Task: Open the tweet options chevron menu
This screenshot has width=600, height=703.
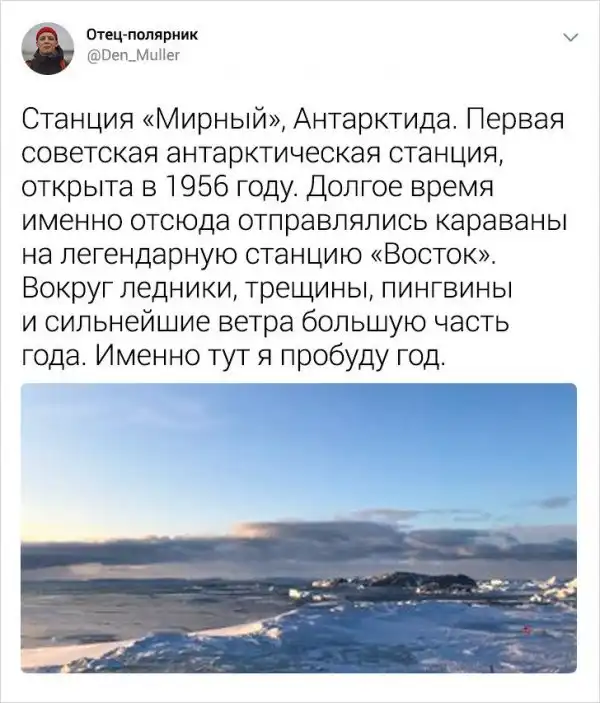Action: point(571,38)
